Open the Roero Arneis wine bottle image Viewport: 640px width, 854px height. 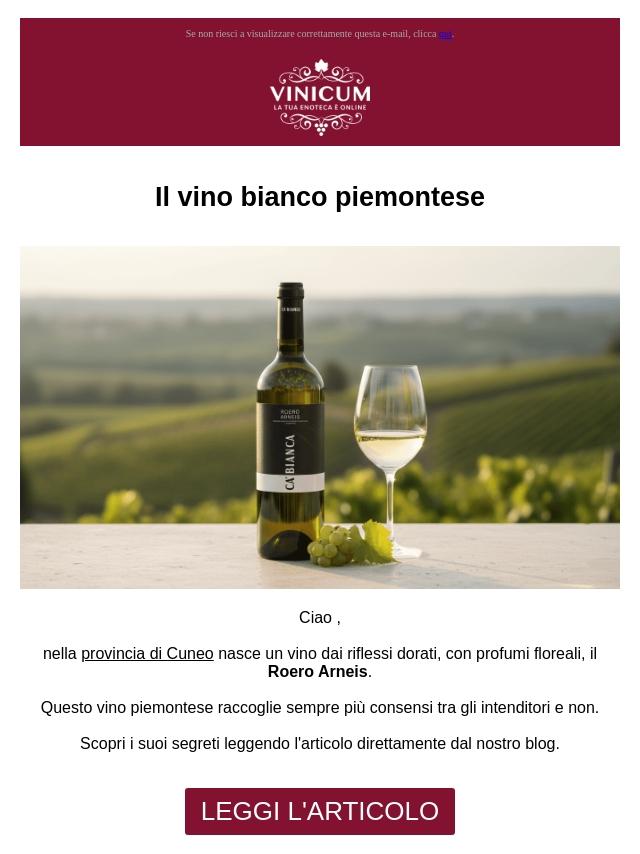[x=320, y=417]
